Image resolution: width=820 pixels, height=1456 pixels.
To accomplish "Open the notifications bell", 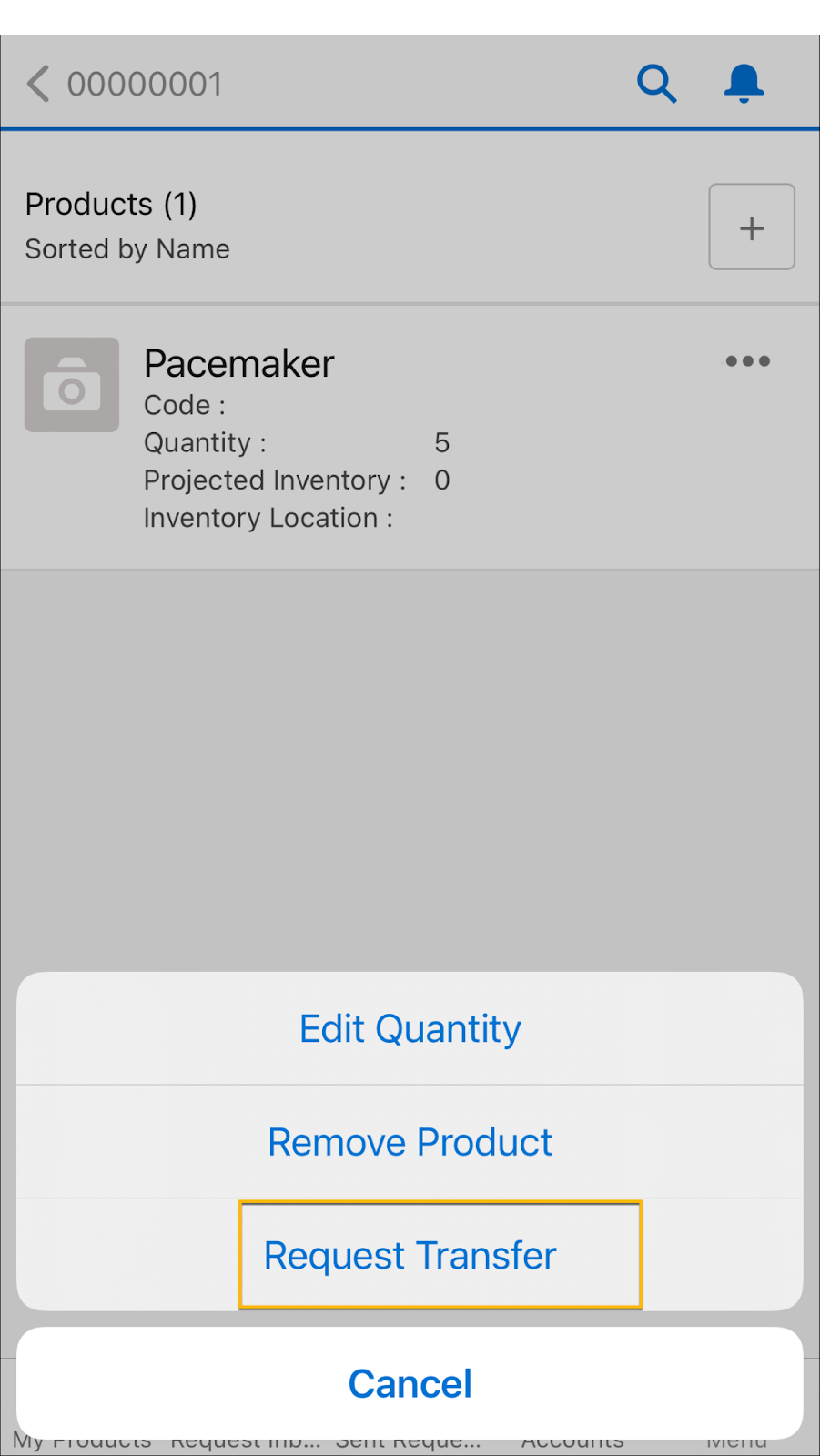I will (x=744, y=84).
